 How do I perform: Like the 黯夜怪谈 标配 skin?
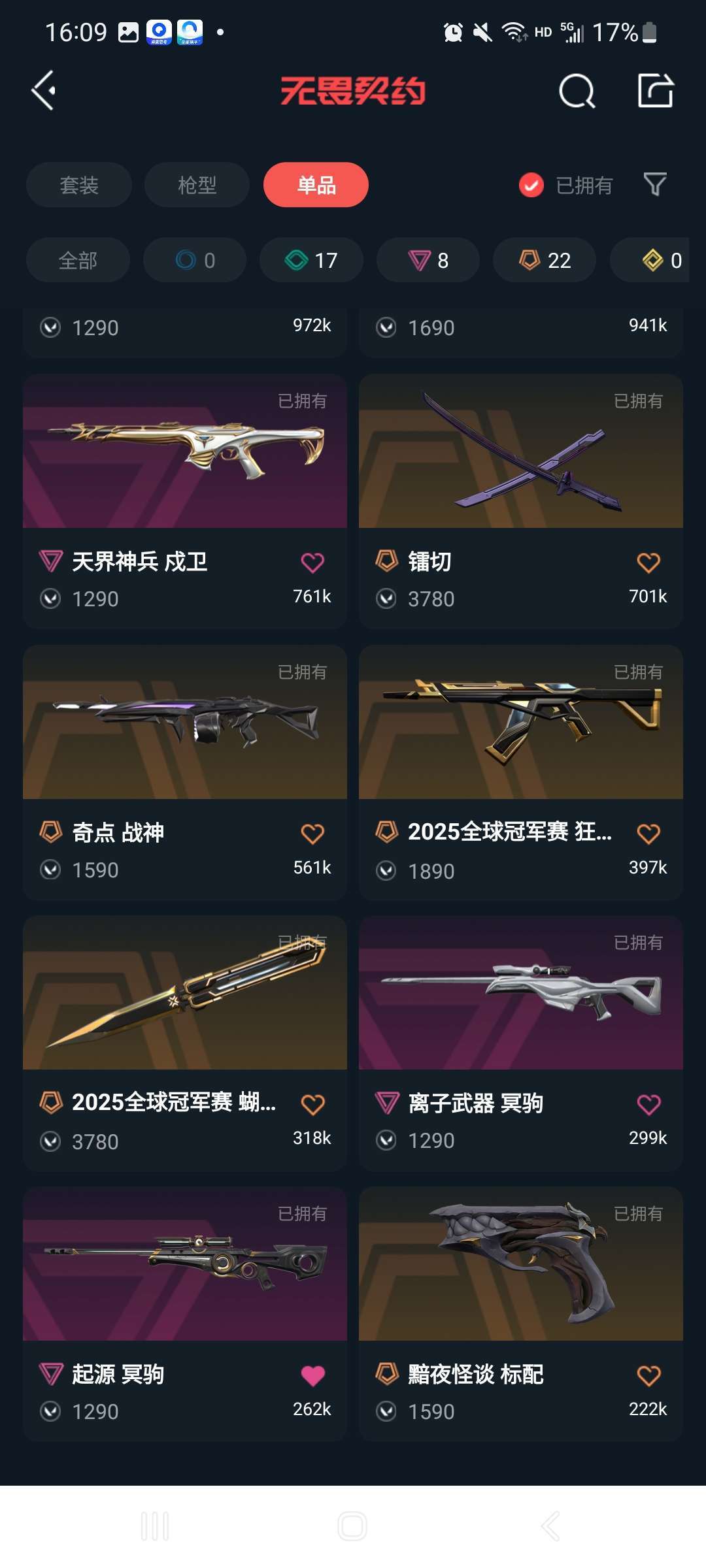(x=648, y=1375)
